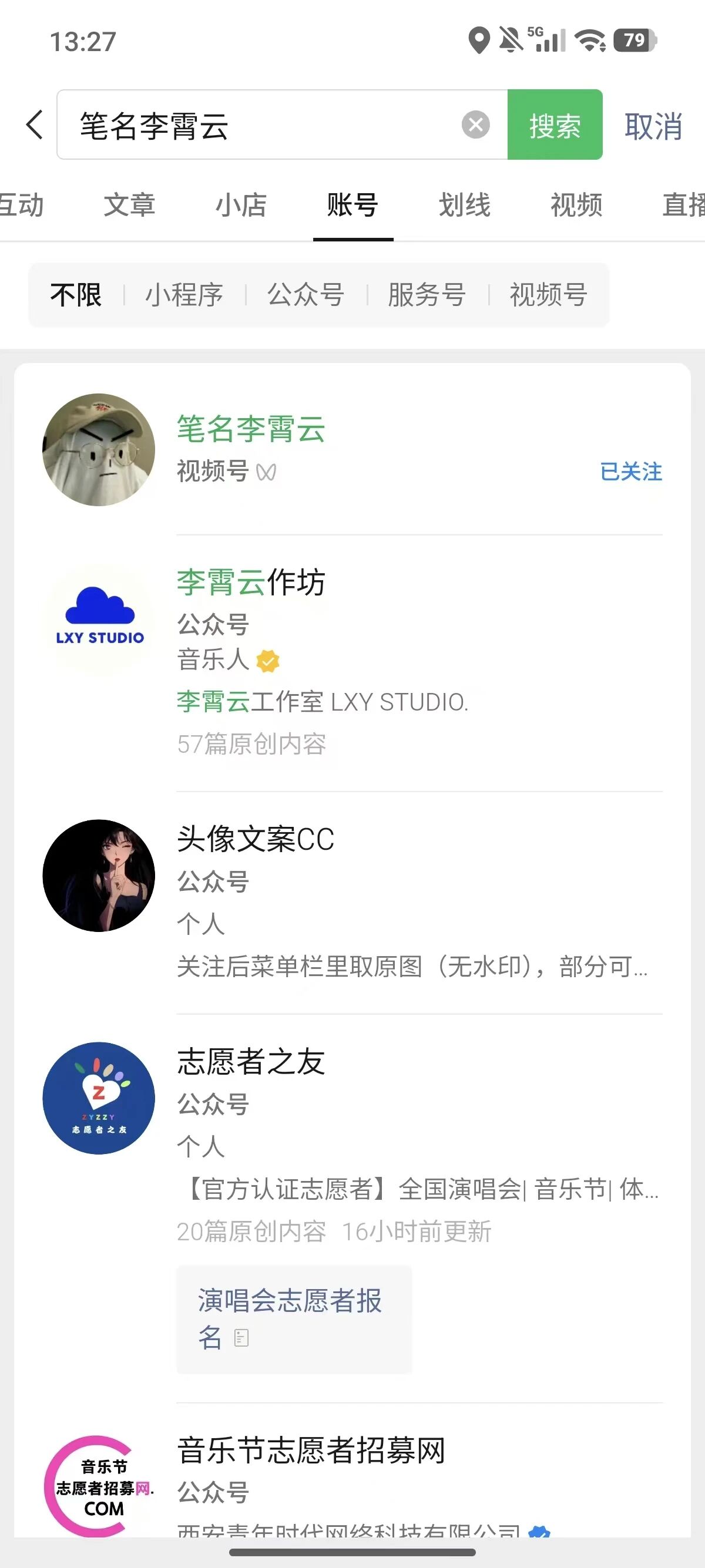
Task: Filter results by 公众号
Action: coord(305,295)
